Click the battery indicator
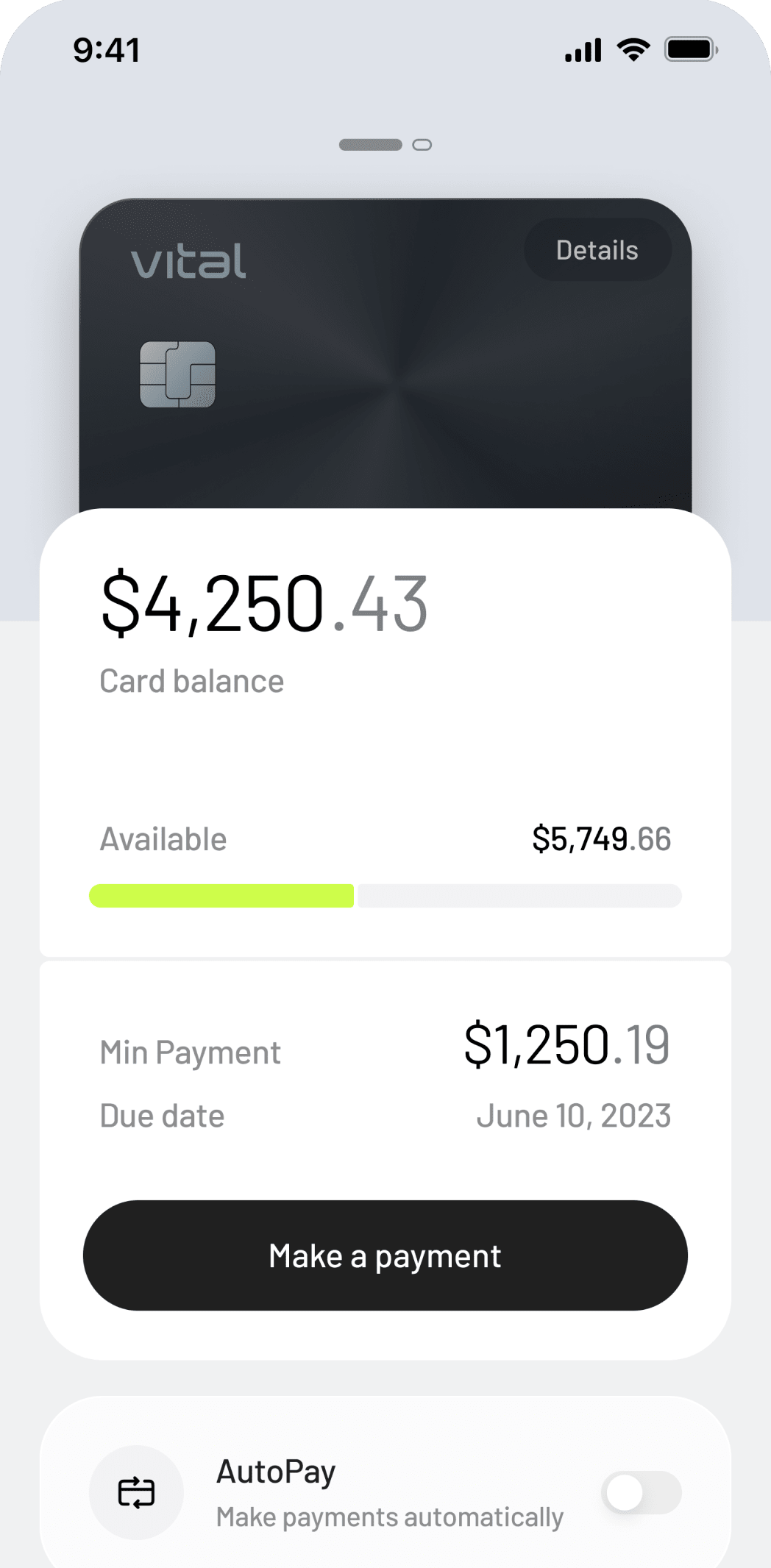 [x=690, y=49]
